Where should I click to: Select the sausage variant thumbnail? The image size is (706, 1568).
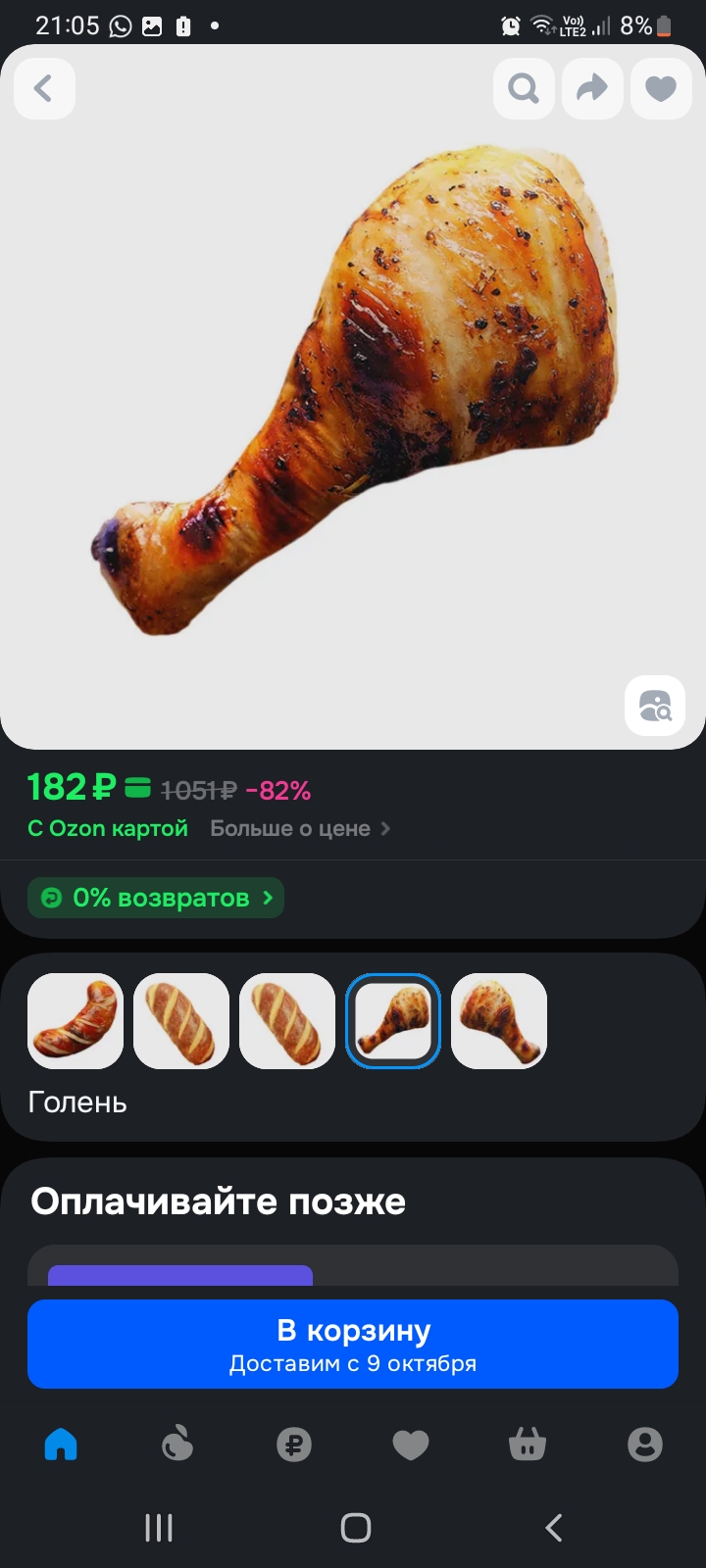click(76, 1021)
